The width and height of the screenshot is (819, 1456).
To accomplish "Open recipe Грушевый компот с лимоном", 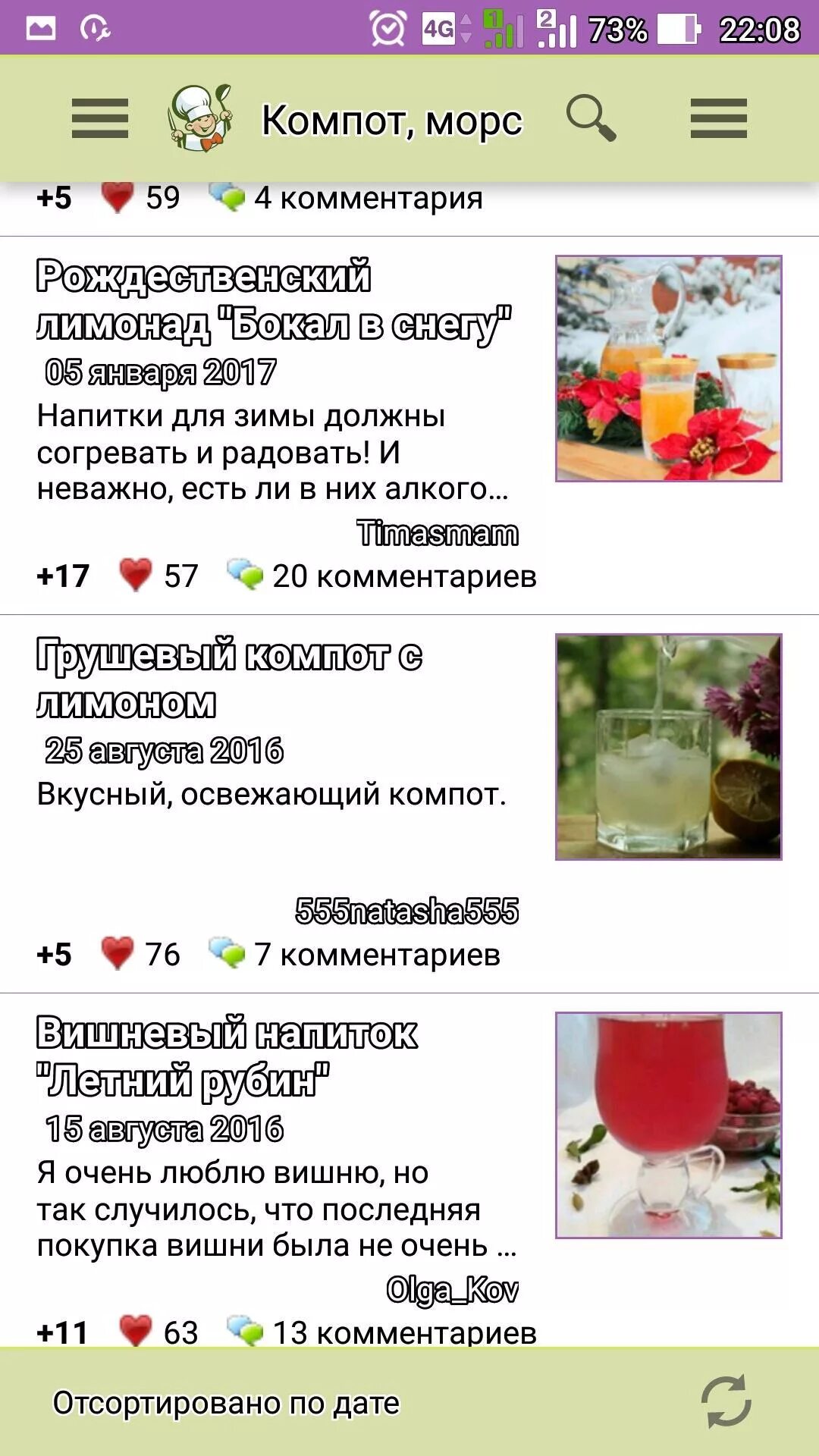I will pos(229,678).
